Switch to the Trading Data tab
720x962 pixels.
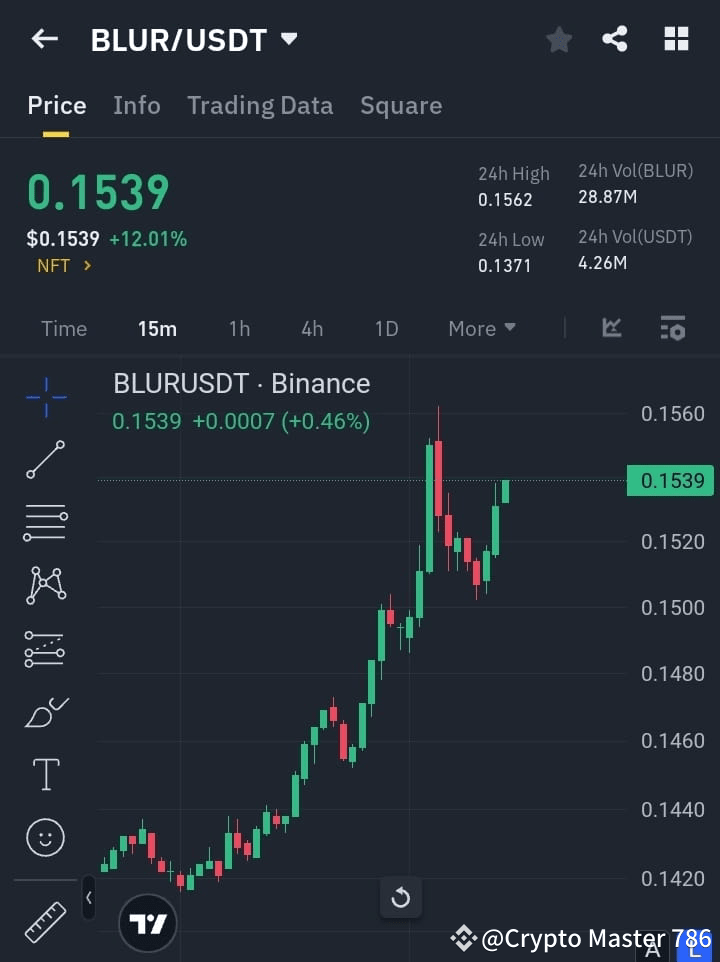260,105
